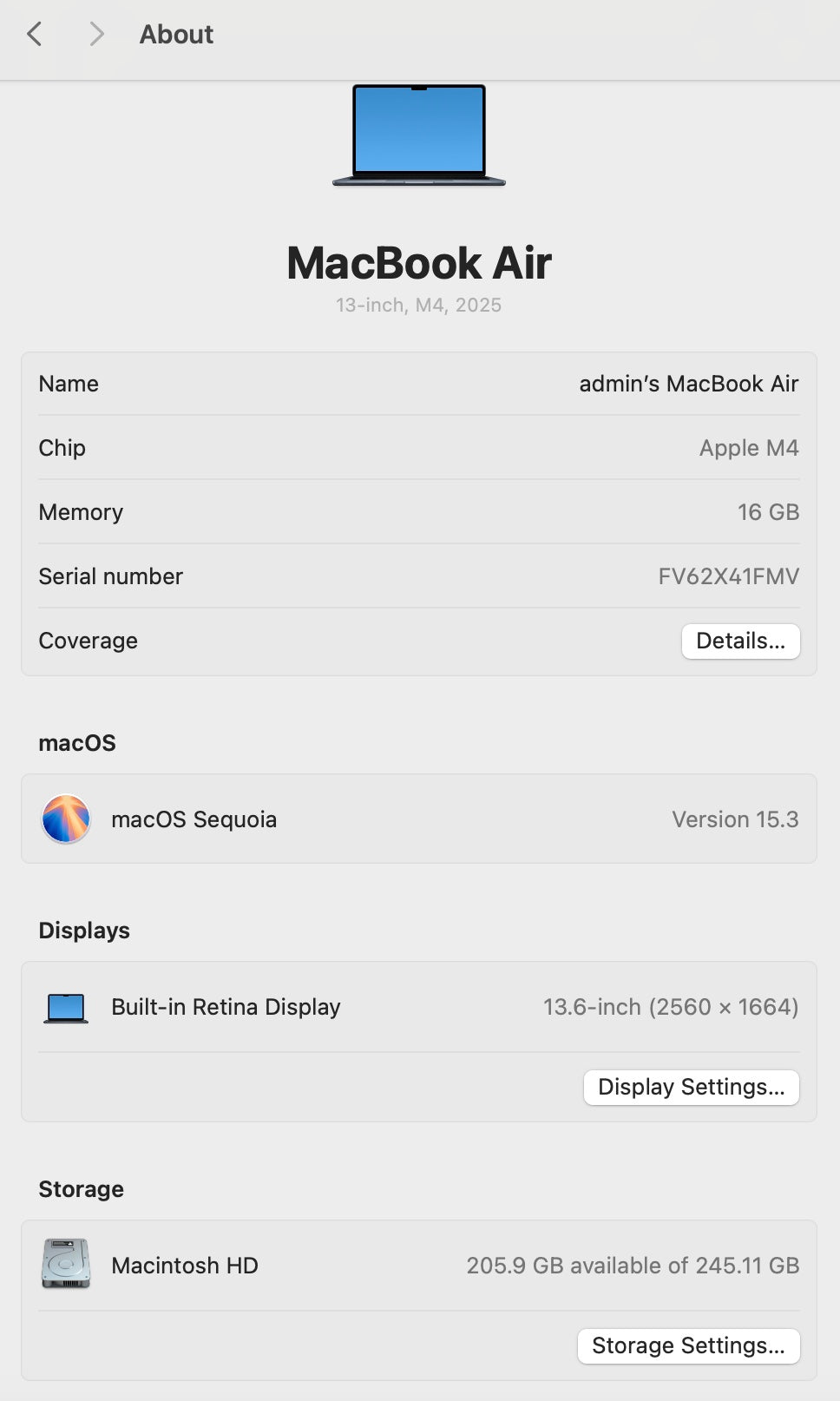Go forward using the forward arrow
Image resolution: width=840 pixels, height=1401 pixels.
pyautogui.click(x=96, y=34)
